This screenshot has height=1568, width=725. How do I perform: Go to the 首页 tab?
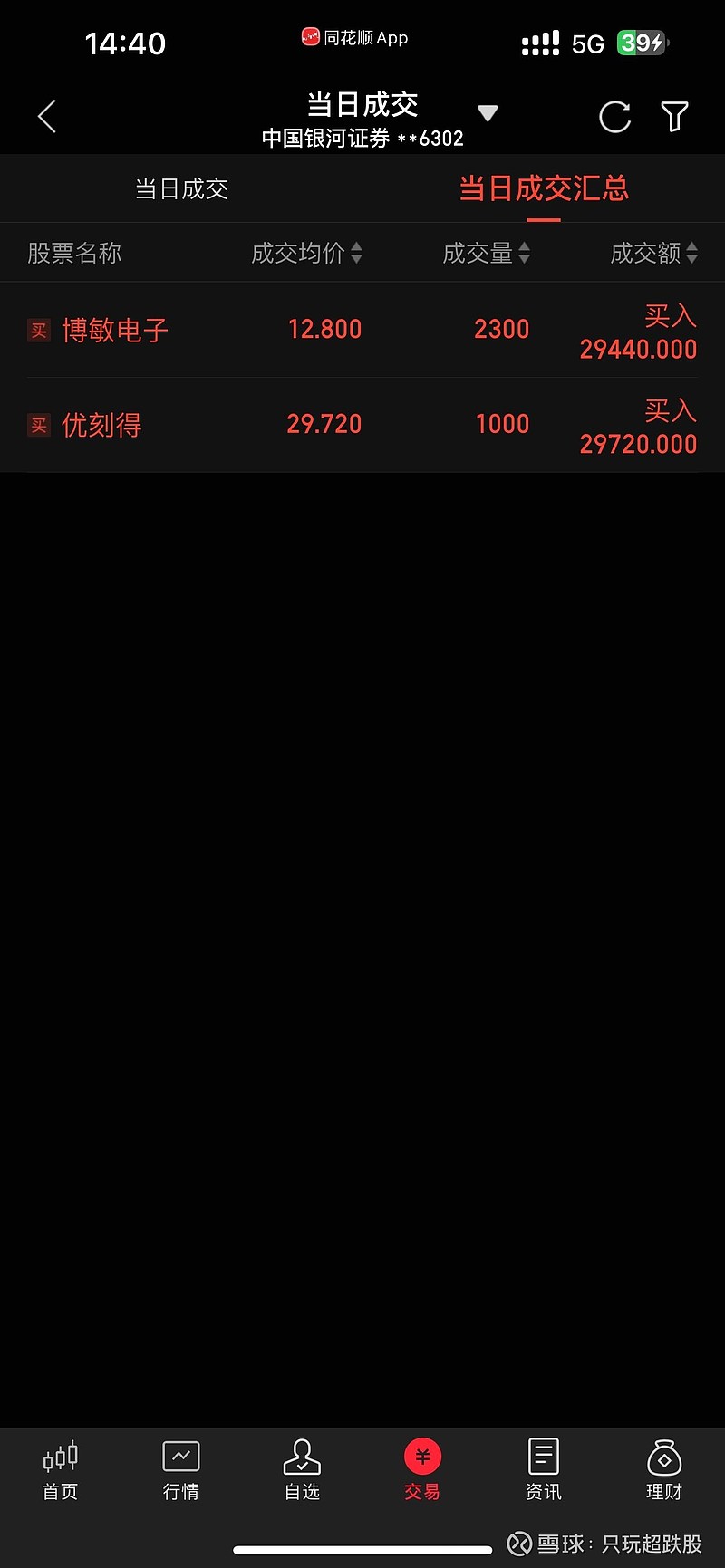point(61,1470)
